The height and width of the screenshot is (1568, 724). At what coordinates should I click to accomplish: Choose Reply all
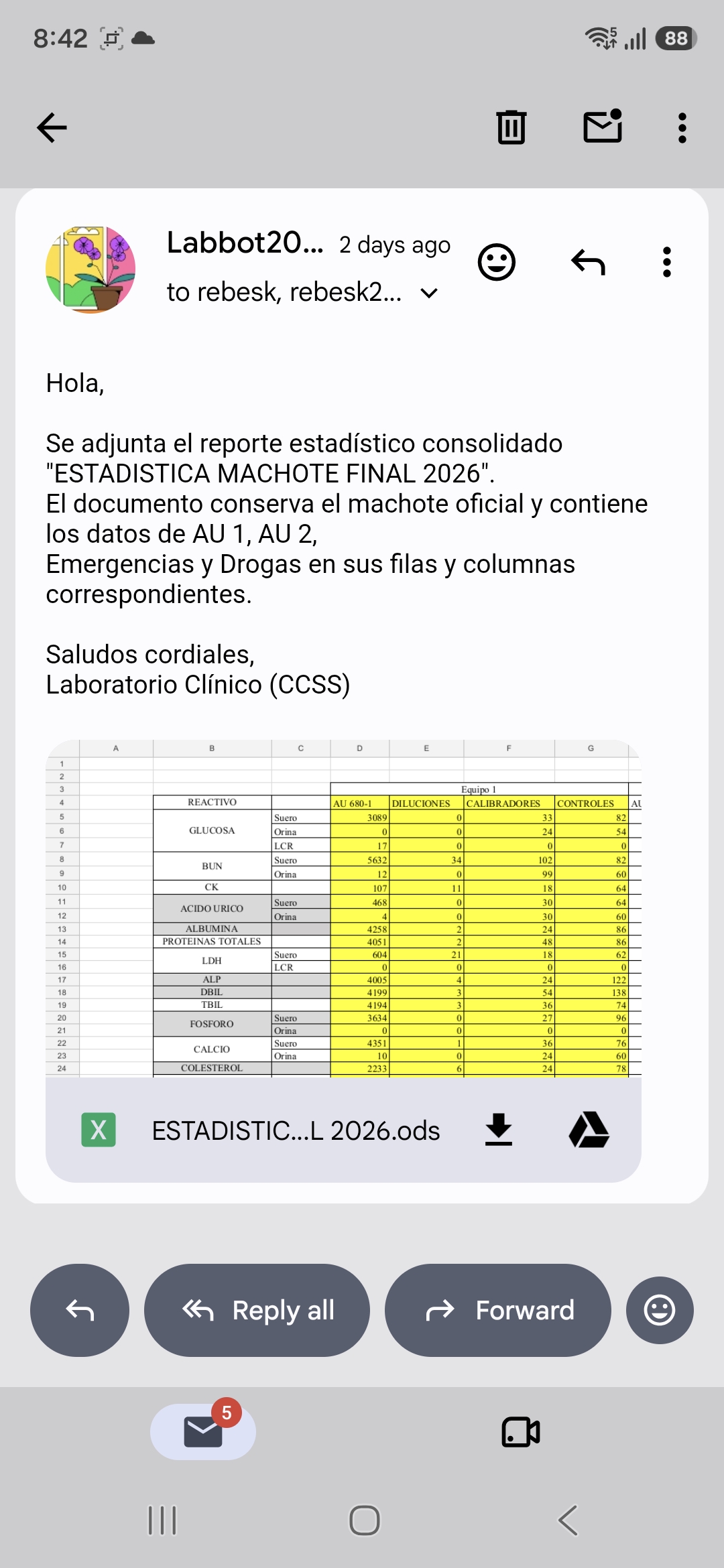257,1310
